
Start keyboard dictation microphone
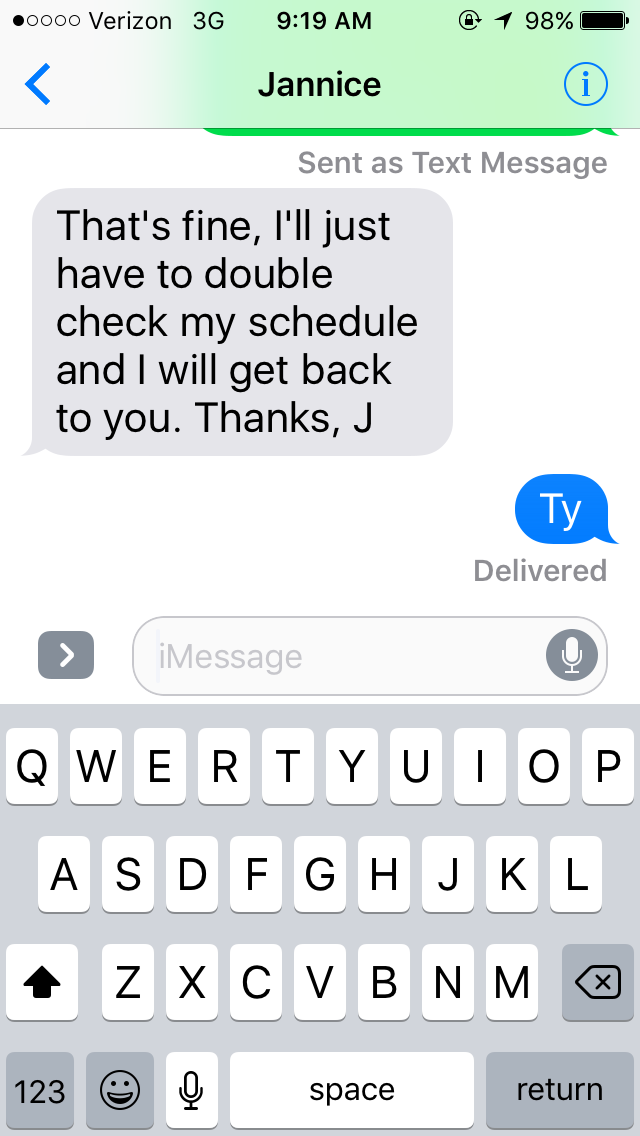click(191, 1090)
